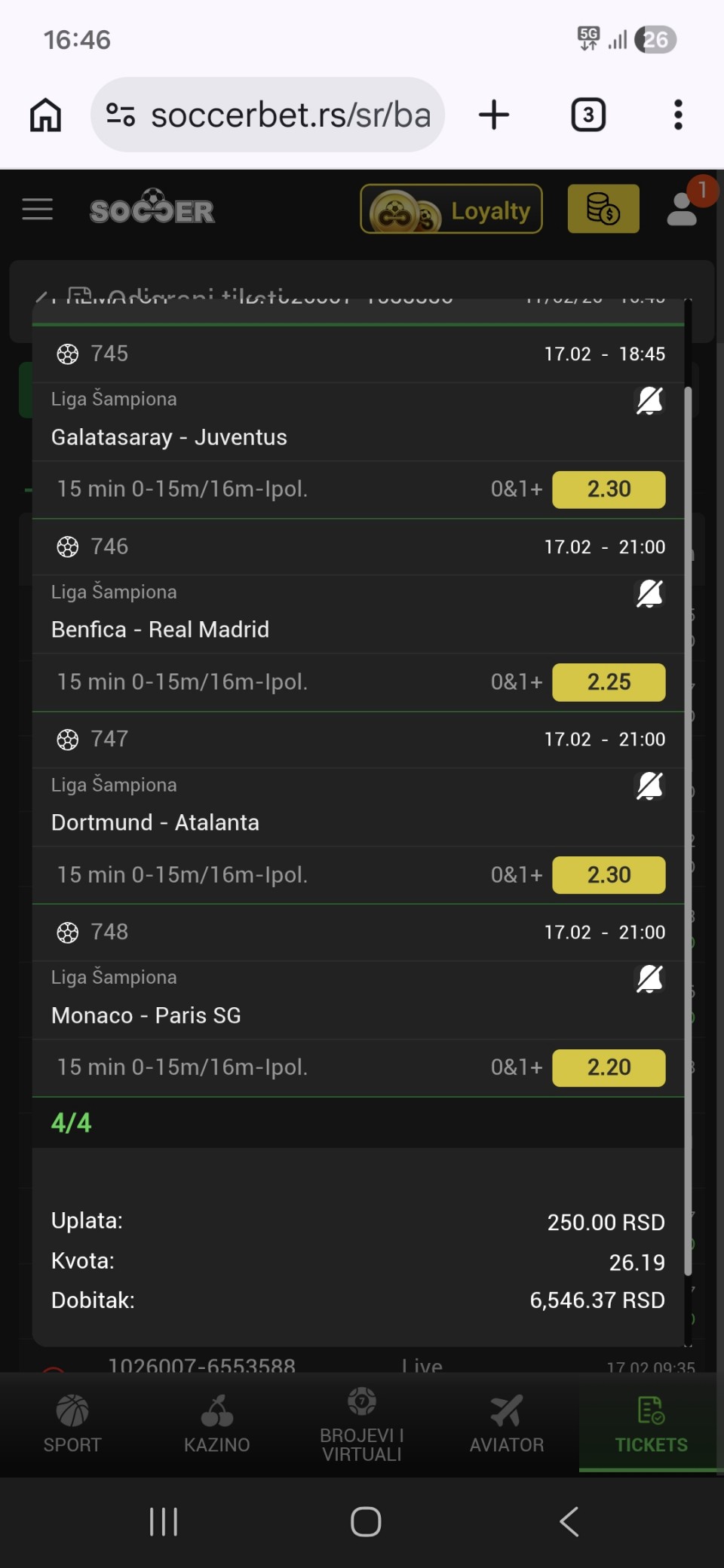Image resolution: width=724 pixels, height=1568 pixels.
Task: Toggle notification bell for Benfica - Real Madrid
Action: [x=649, y=593]
